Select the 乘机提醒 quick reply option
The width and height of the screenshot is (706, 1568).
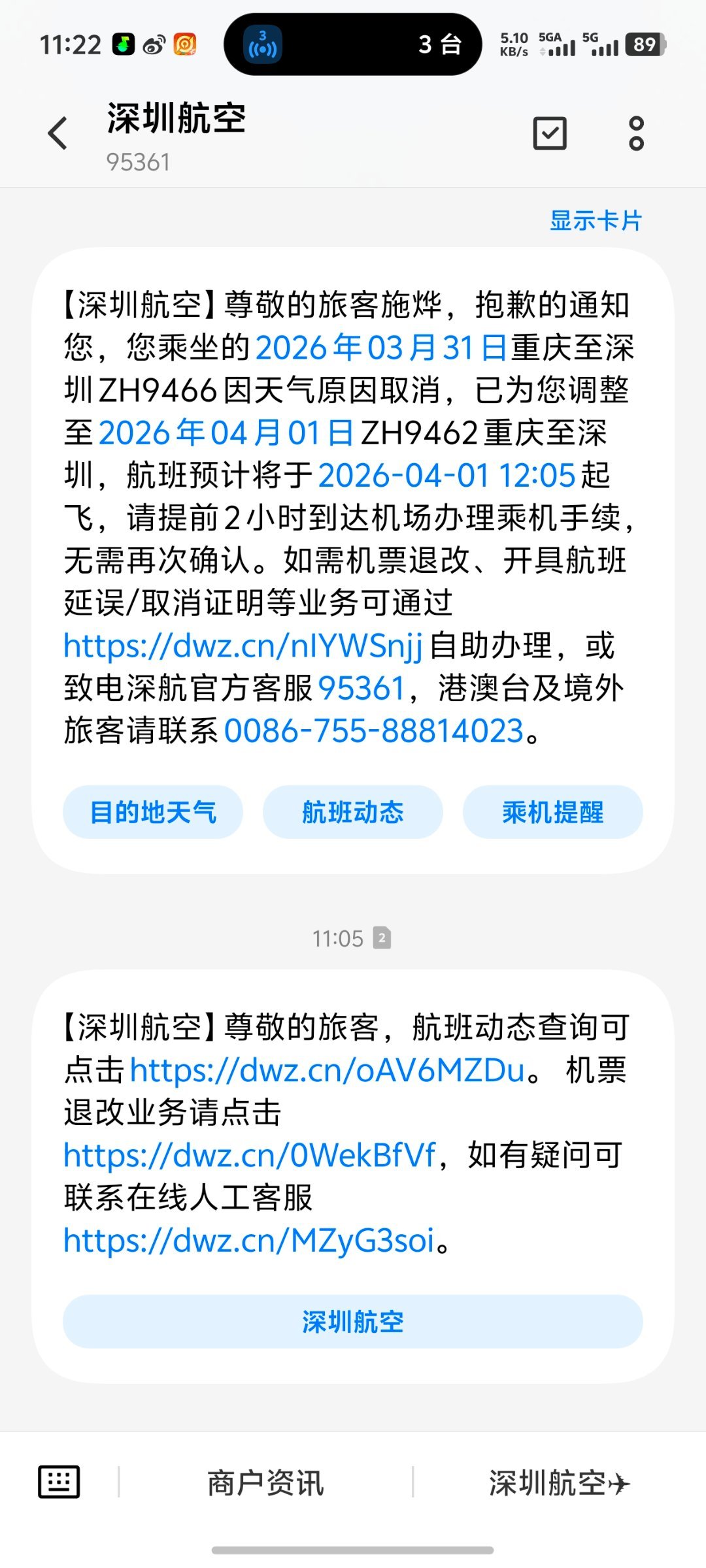click(x=552, y=812)
